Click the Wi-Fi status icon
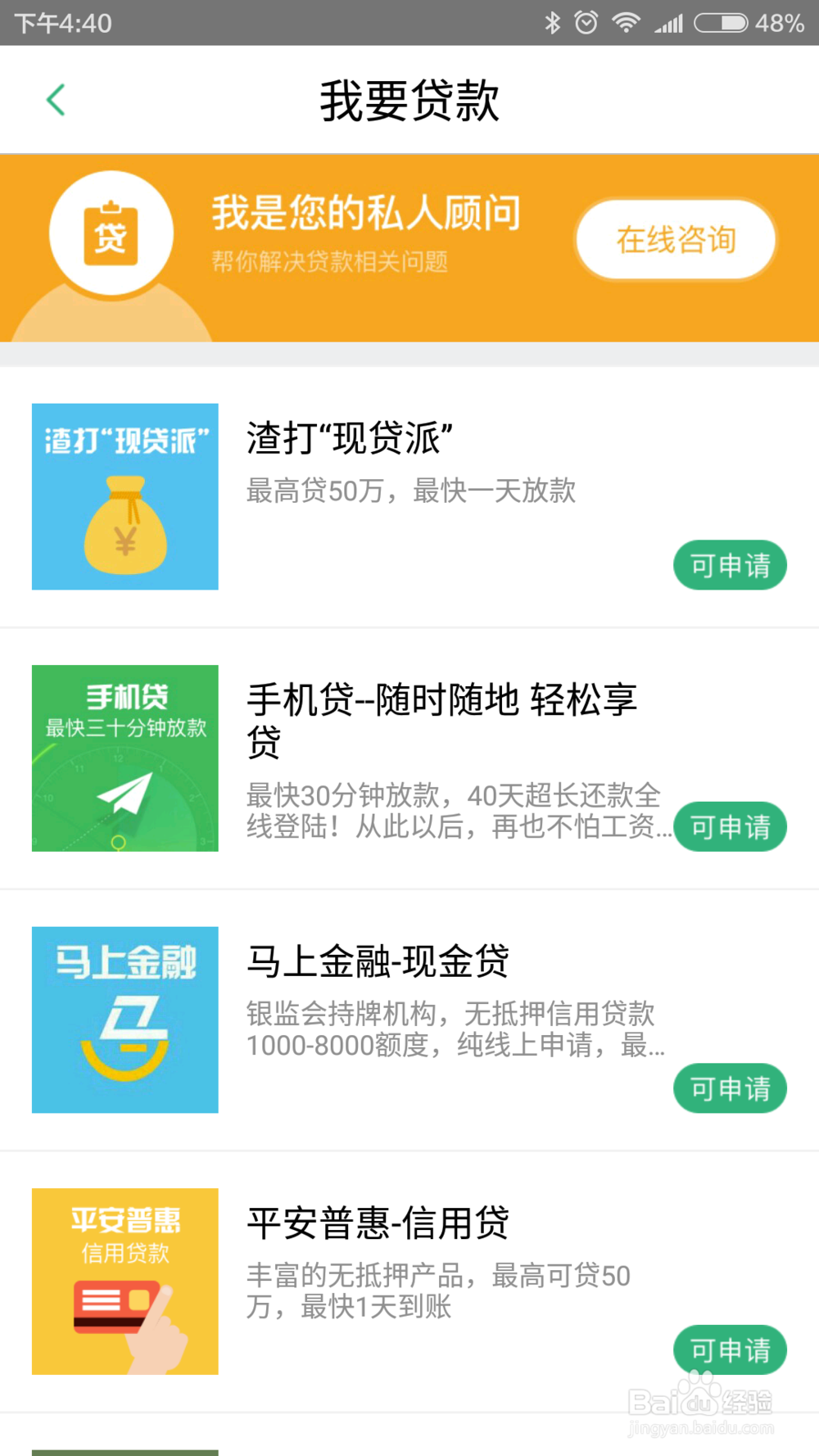This screenshot has width=819, height=1456. (x=624, y=22)
